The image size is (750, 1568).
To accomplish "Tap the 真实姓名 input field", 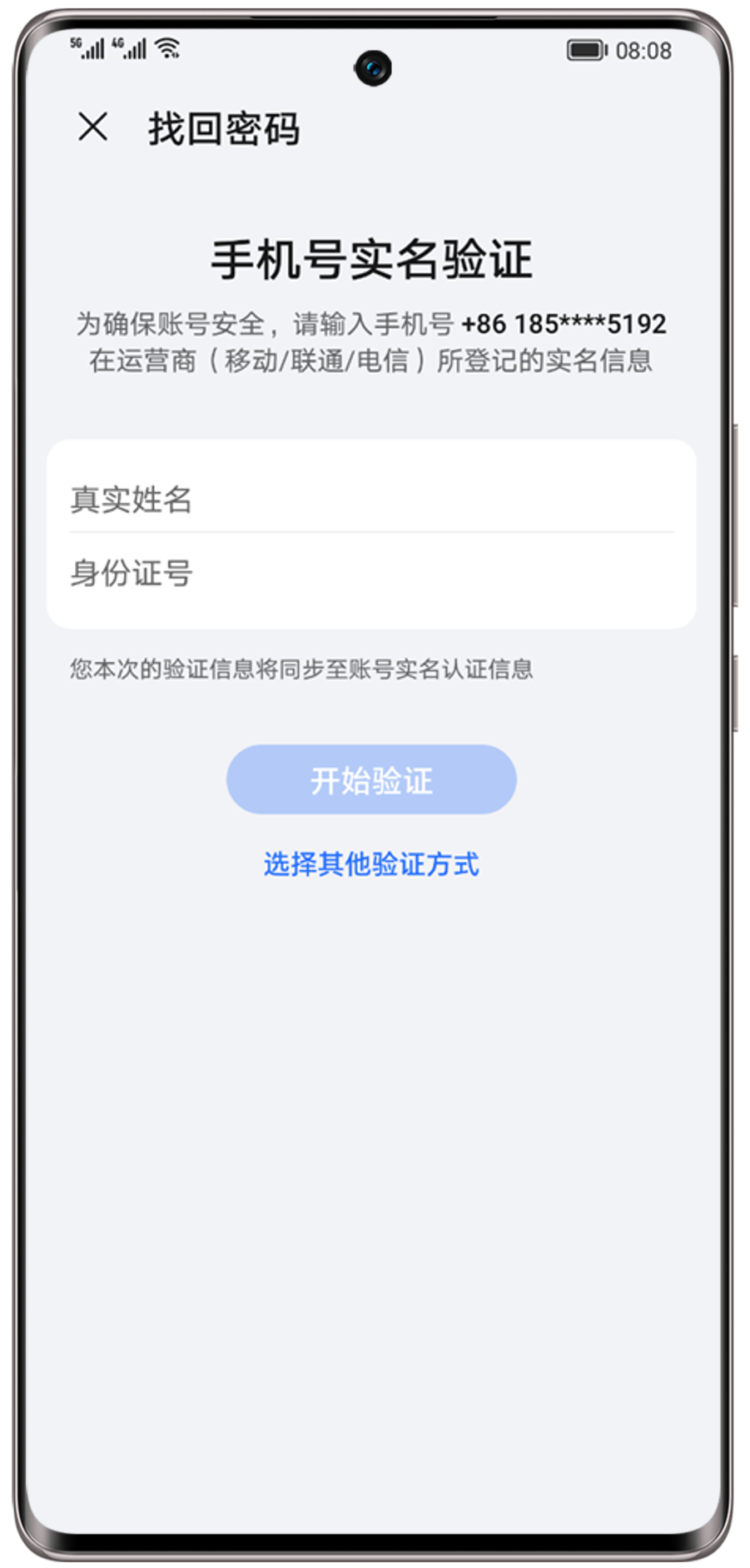I will click(x=370, y=499).
